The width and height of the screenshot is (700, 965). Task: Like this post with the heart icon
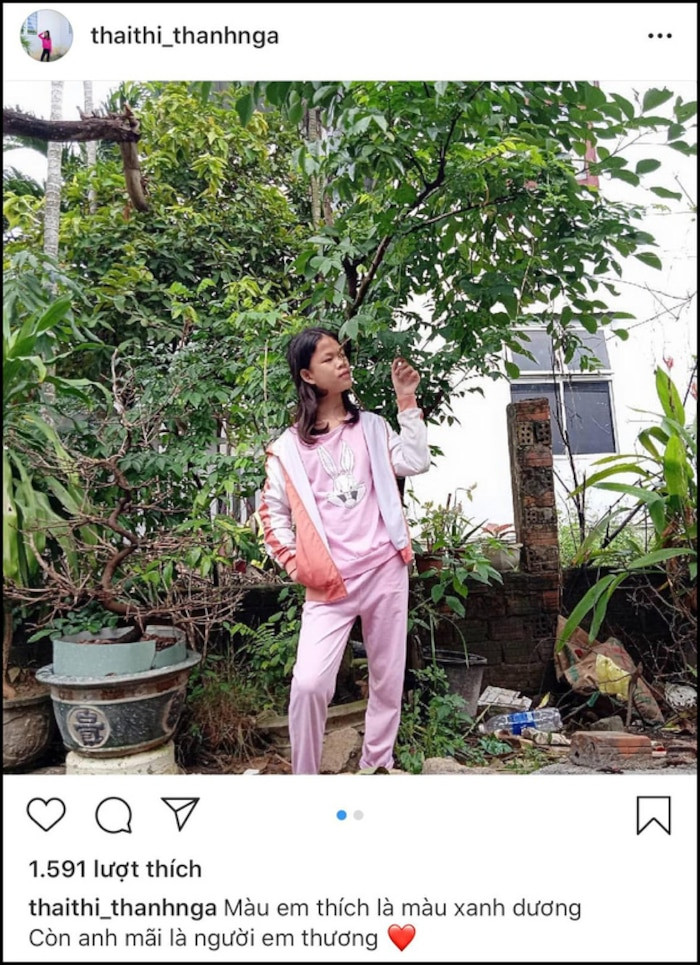click(x=46, y=814)
